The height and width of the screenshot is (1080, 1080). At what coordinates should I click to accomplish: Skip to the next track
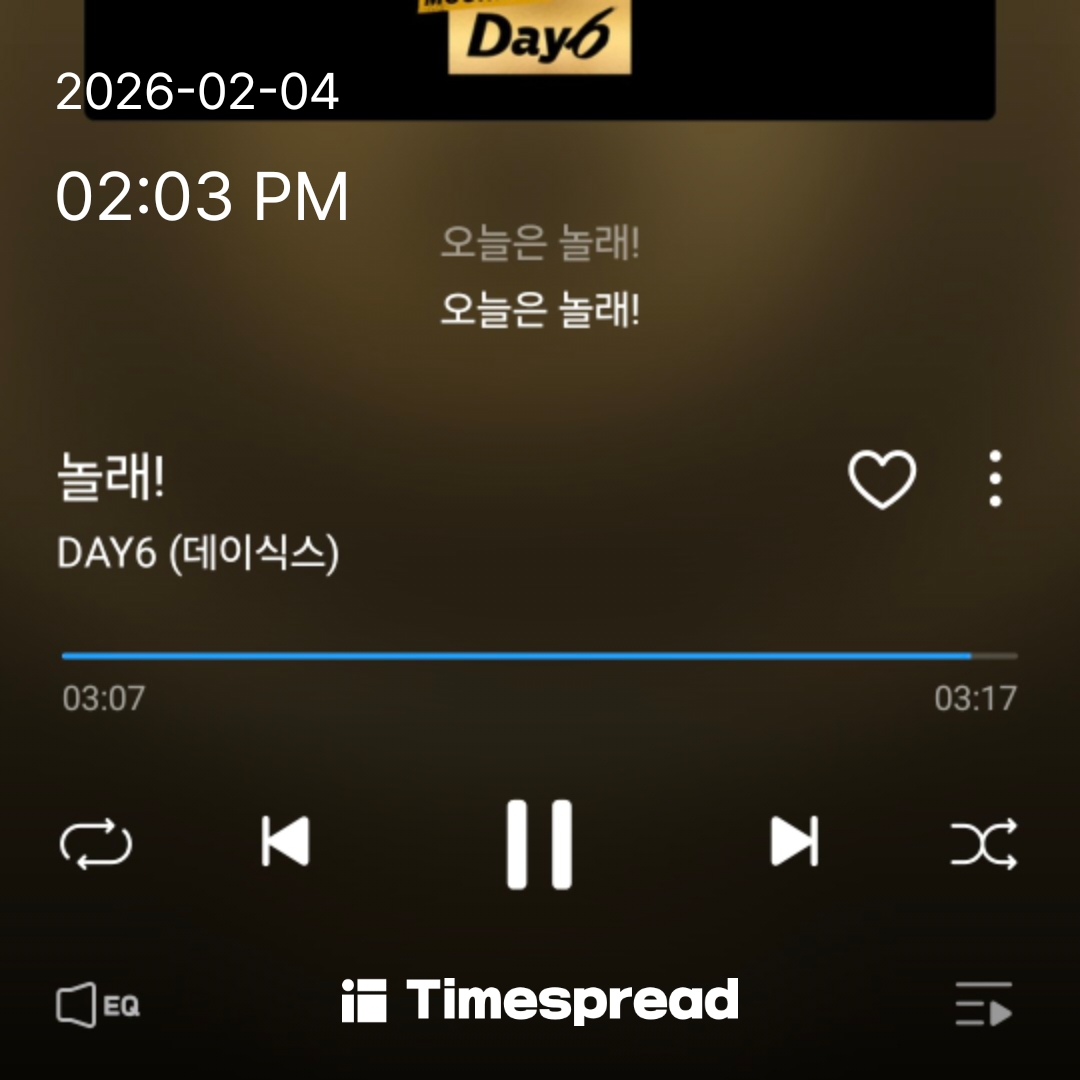tap(794, 842)
